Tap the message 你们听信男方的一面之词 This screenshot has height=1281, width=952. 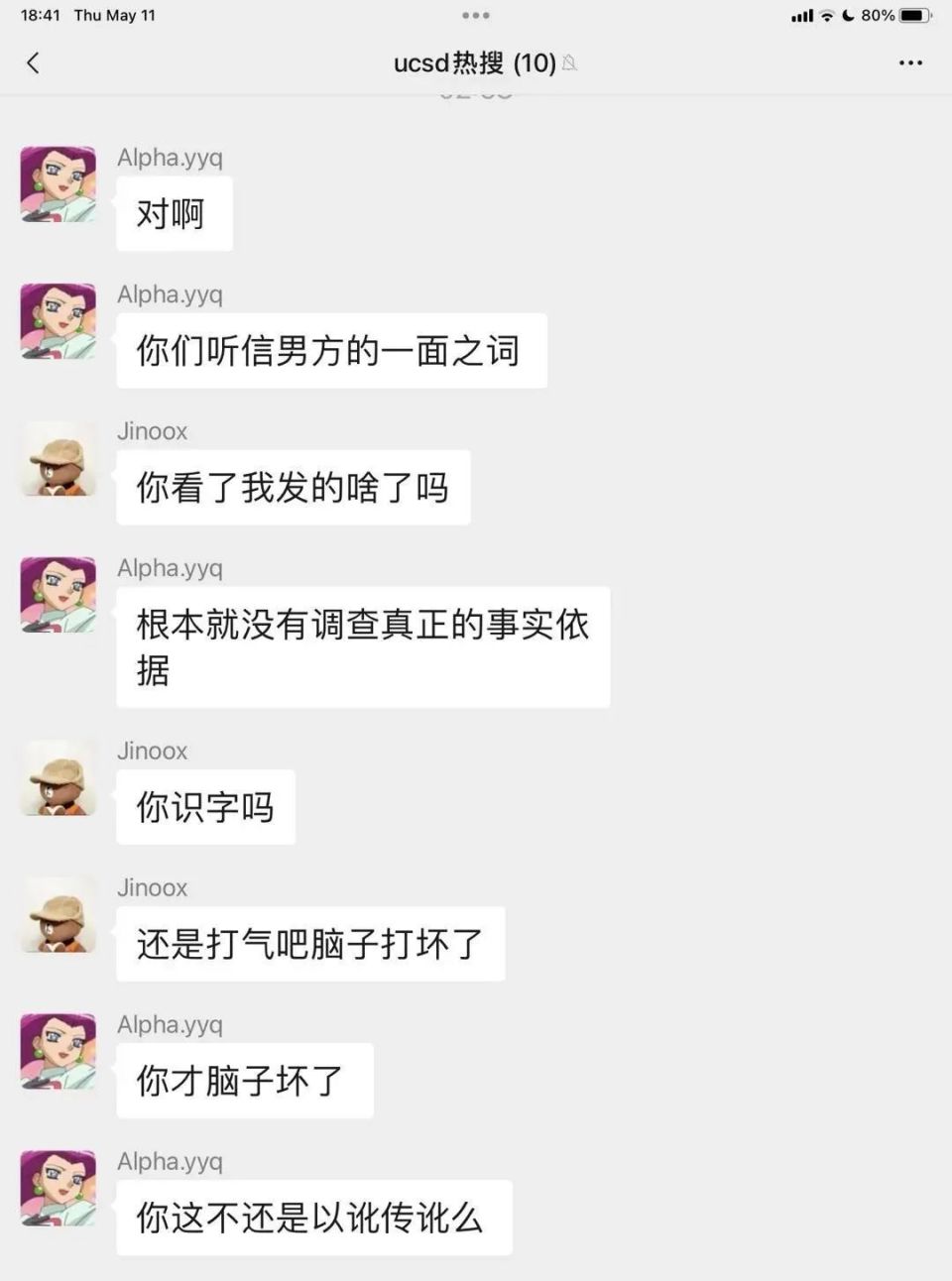click(x=331, y=351)
